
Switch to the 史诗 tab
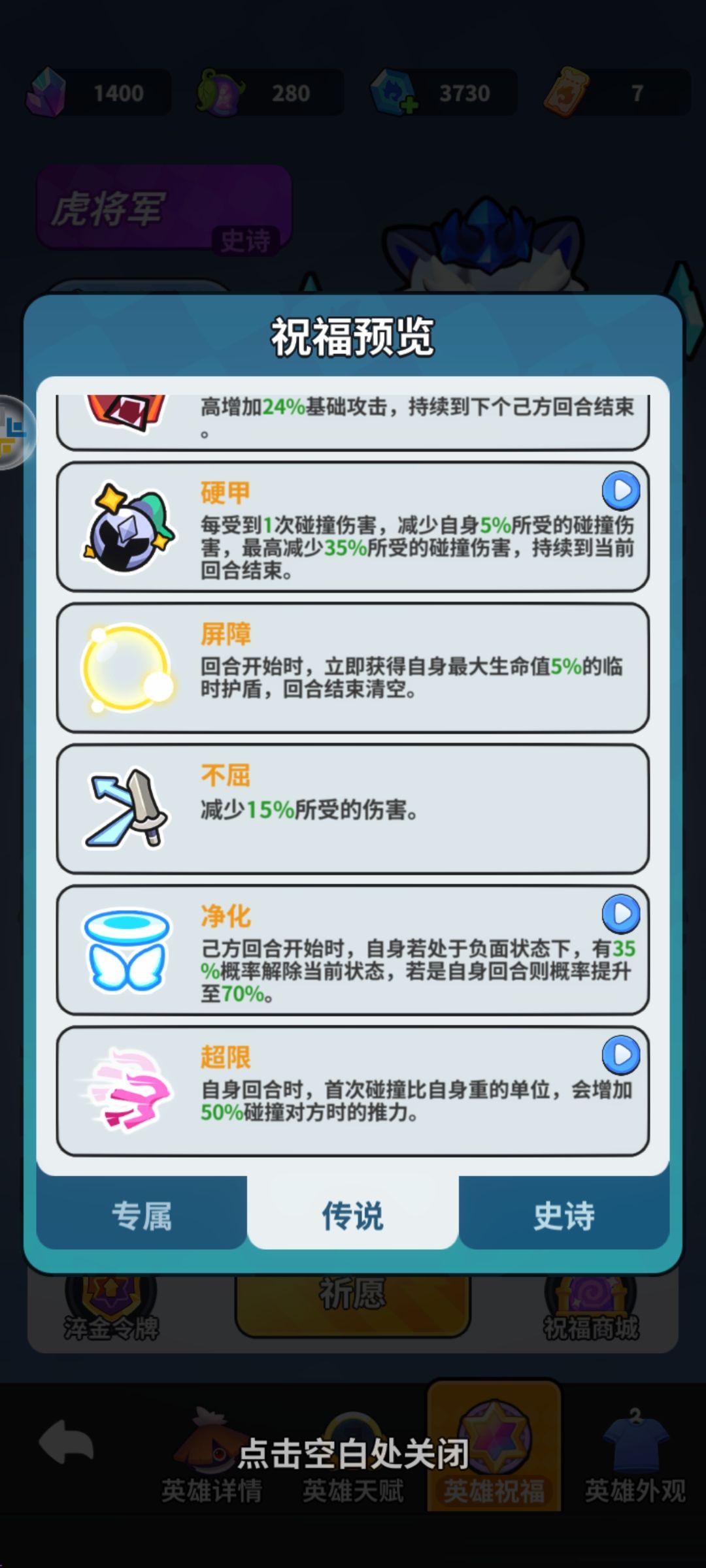[563, 1215]
